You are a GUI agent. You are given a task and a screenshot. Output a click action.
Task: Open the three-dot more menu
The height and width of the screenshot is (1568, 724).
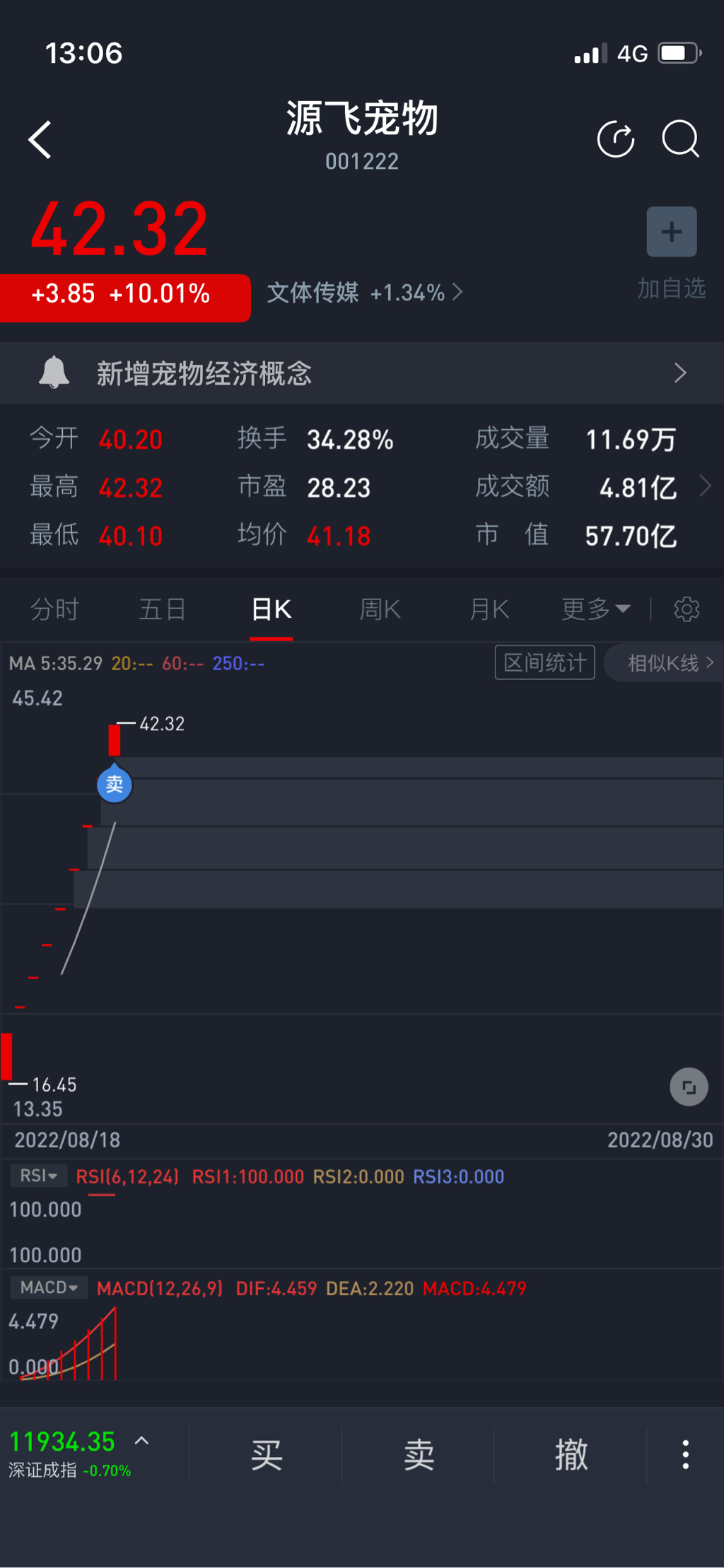tap(685, 1455)
